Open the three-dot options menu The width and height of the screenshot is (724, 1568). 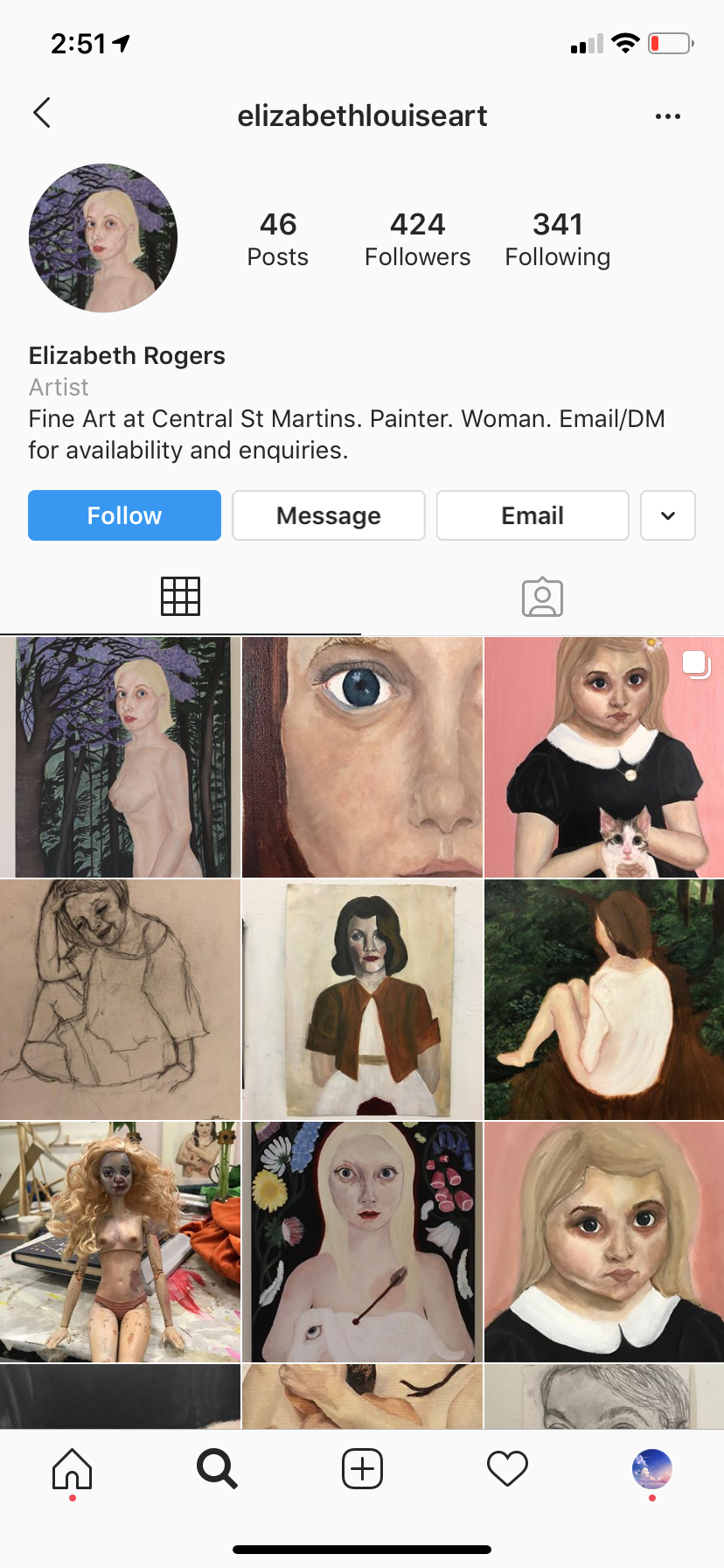[x=667, y=116]
